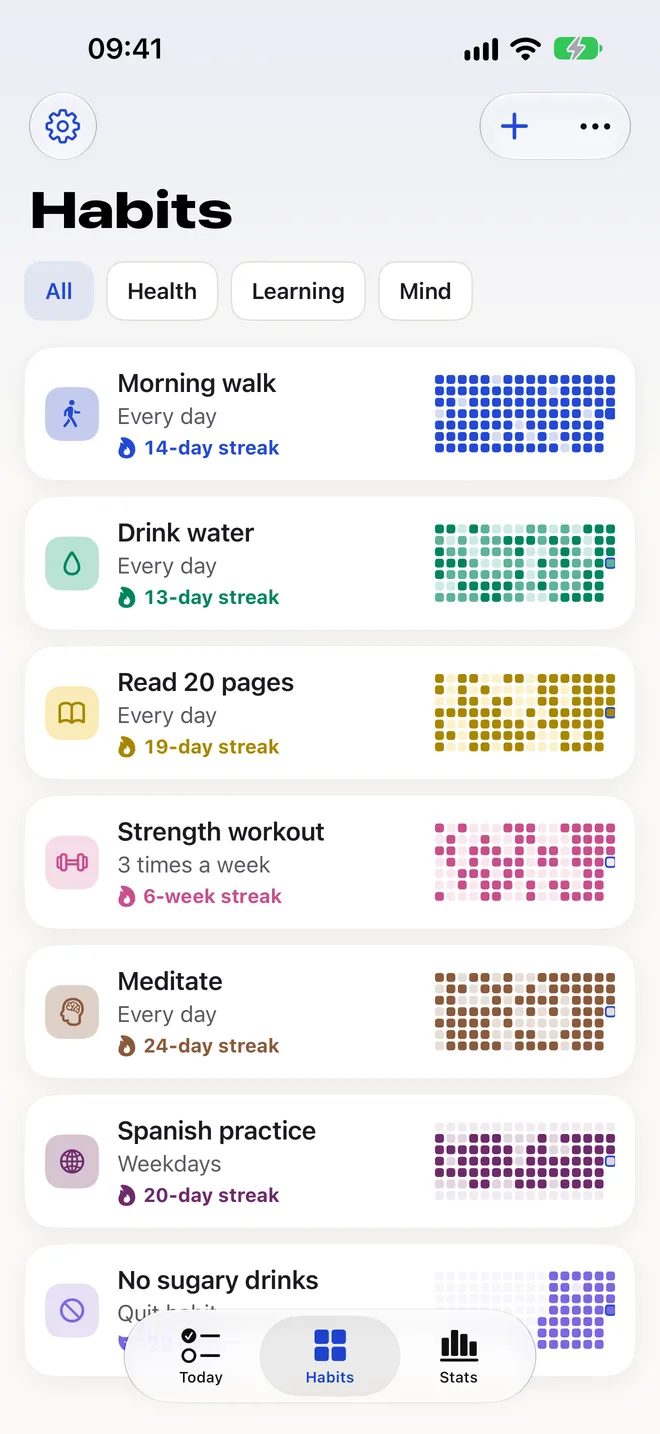Filter habits by Health
The width and height of the screenshot is (660, 1434).
(162, 291)
